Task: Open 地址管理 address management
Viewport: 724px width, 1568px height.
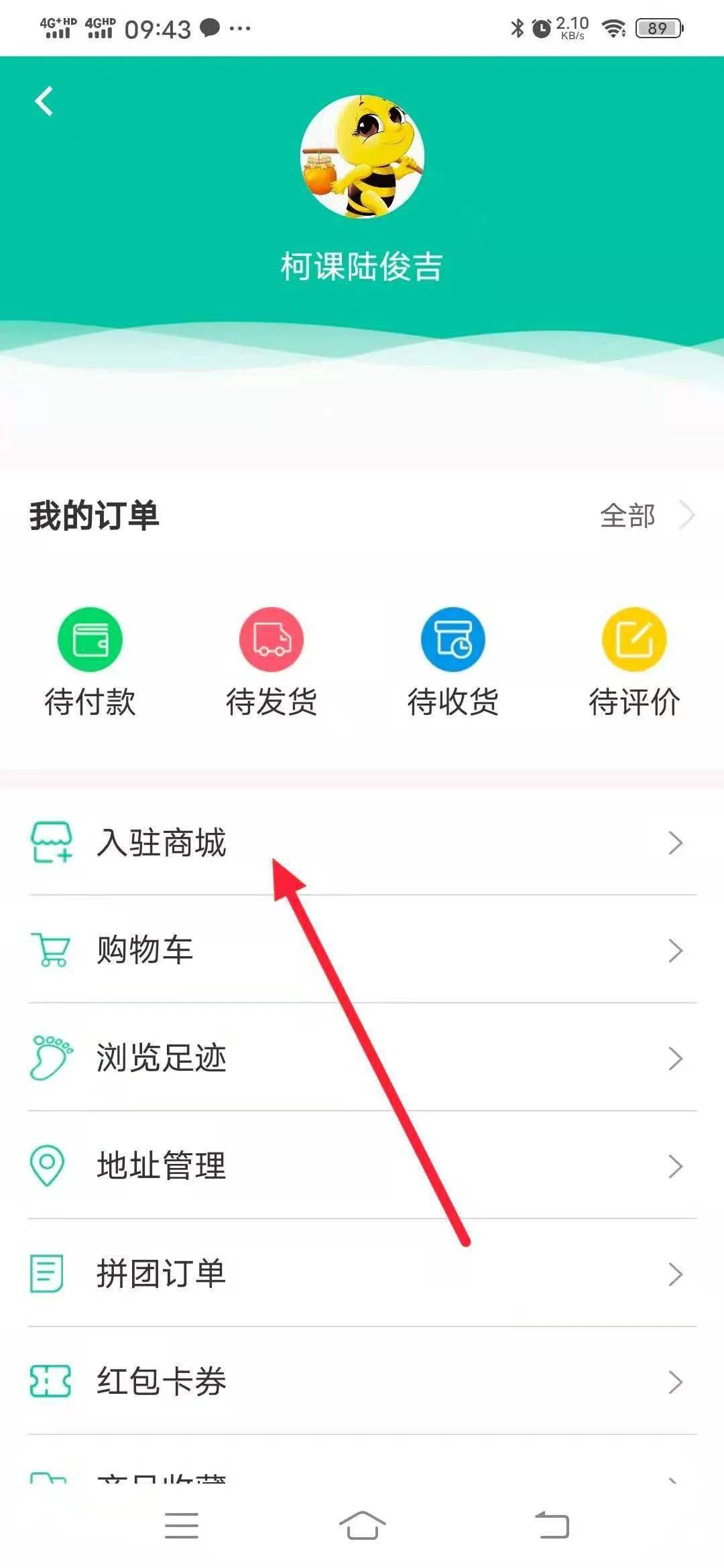Action: tap(362, 1165)
